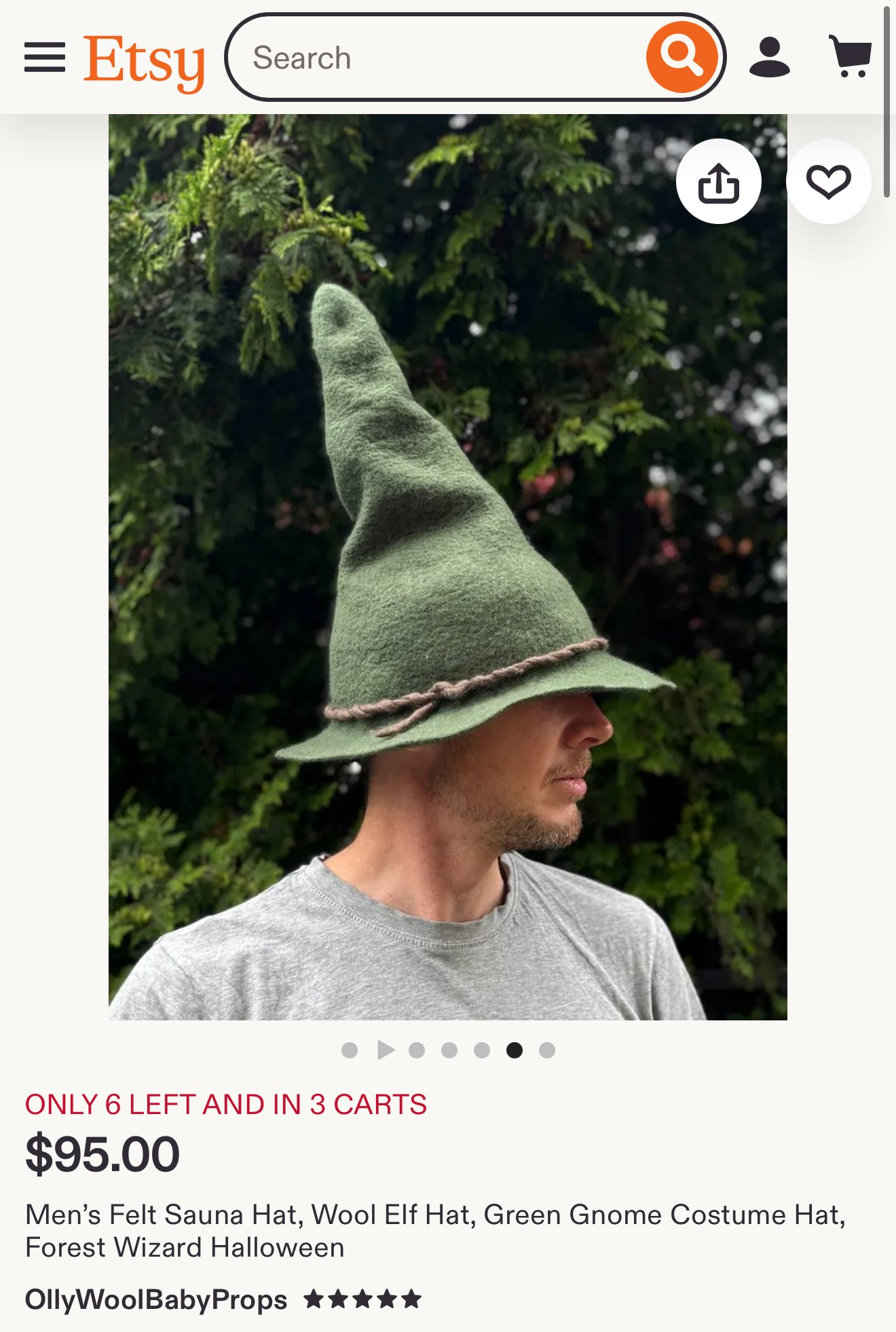Screen dimensions: 896x1332
Task: Add the hat to favorites
Action: (828, 181)
